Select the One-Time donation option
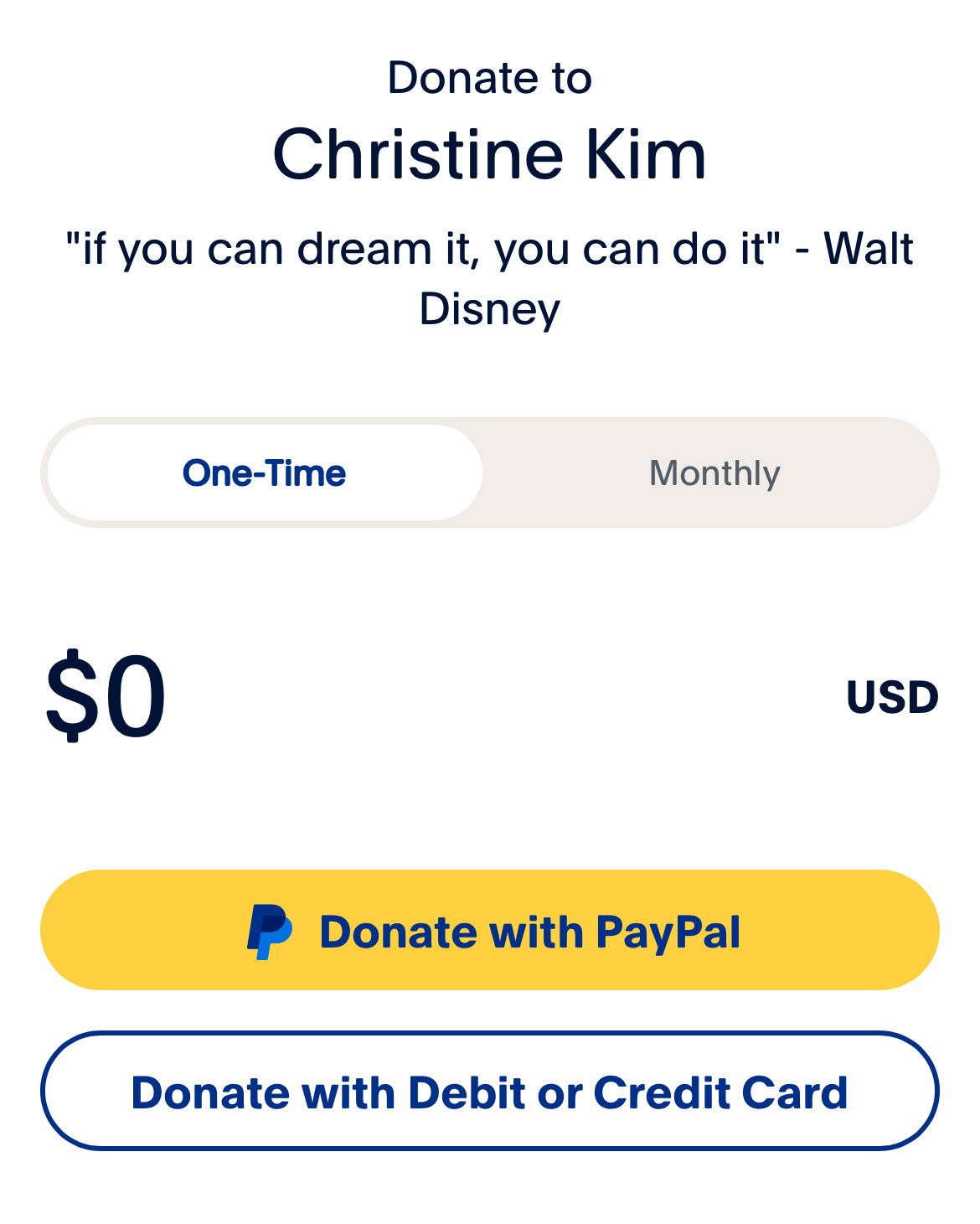Screen dimensions: 980x1224 coord(264,473)
